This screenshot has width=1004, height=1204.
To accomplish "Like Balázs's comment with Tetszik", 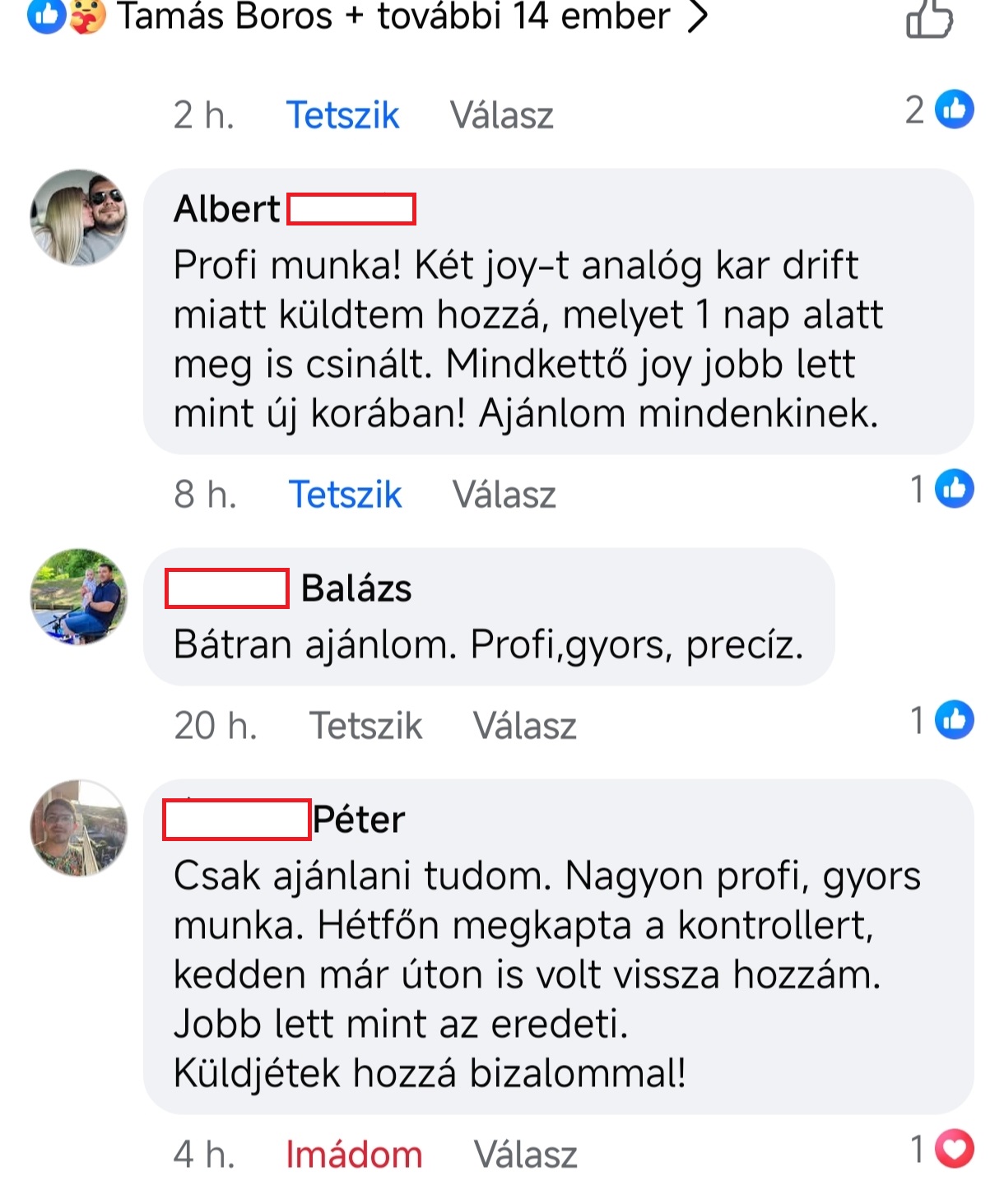I will coord(365,726).
